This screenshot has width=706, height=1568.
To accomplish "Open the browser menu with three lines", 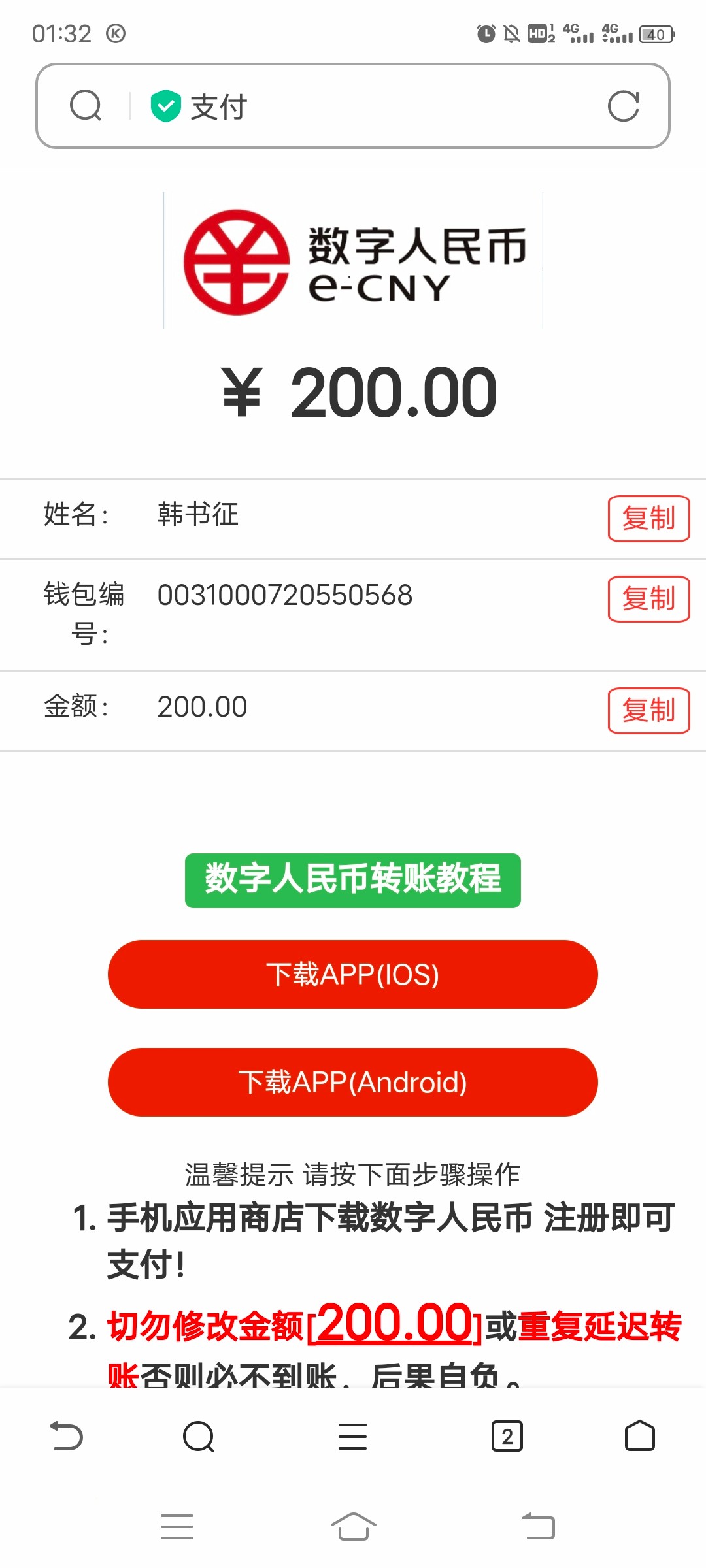I will pos(353,1436).
